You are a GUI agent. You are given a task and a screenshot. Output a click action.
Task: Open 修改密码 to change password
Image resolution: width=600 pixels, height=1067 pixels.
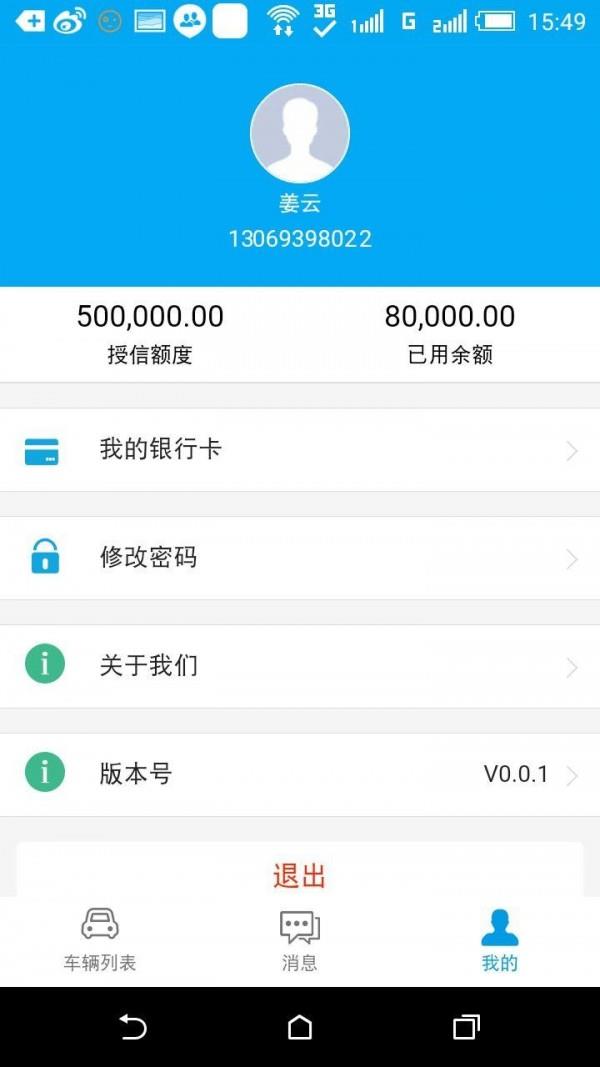click(300, 558)
